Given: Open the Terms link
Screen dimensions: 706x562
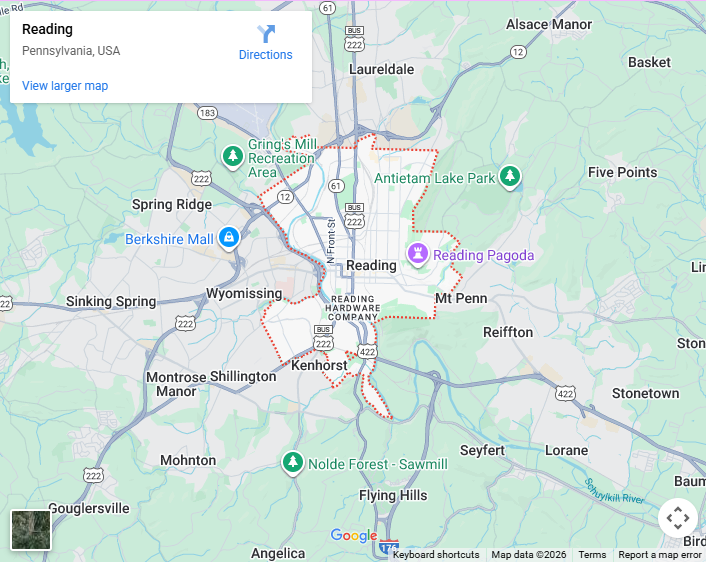Looking at the screenshot, I should click(x=592, y=555).
